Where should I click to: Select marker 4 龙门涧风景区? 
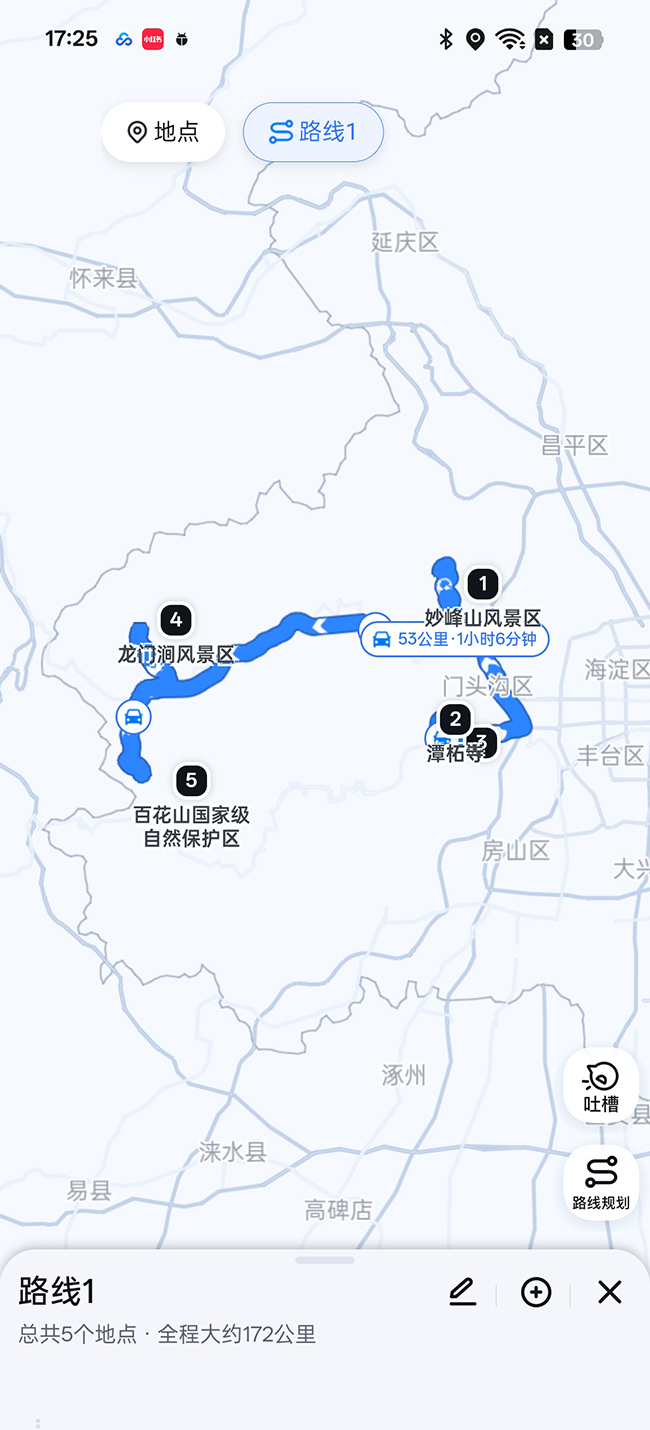tap(176, 620)
